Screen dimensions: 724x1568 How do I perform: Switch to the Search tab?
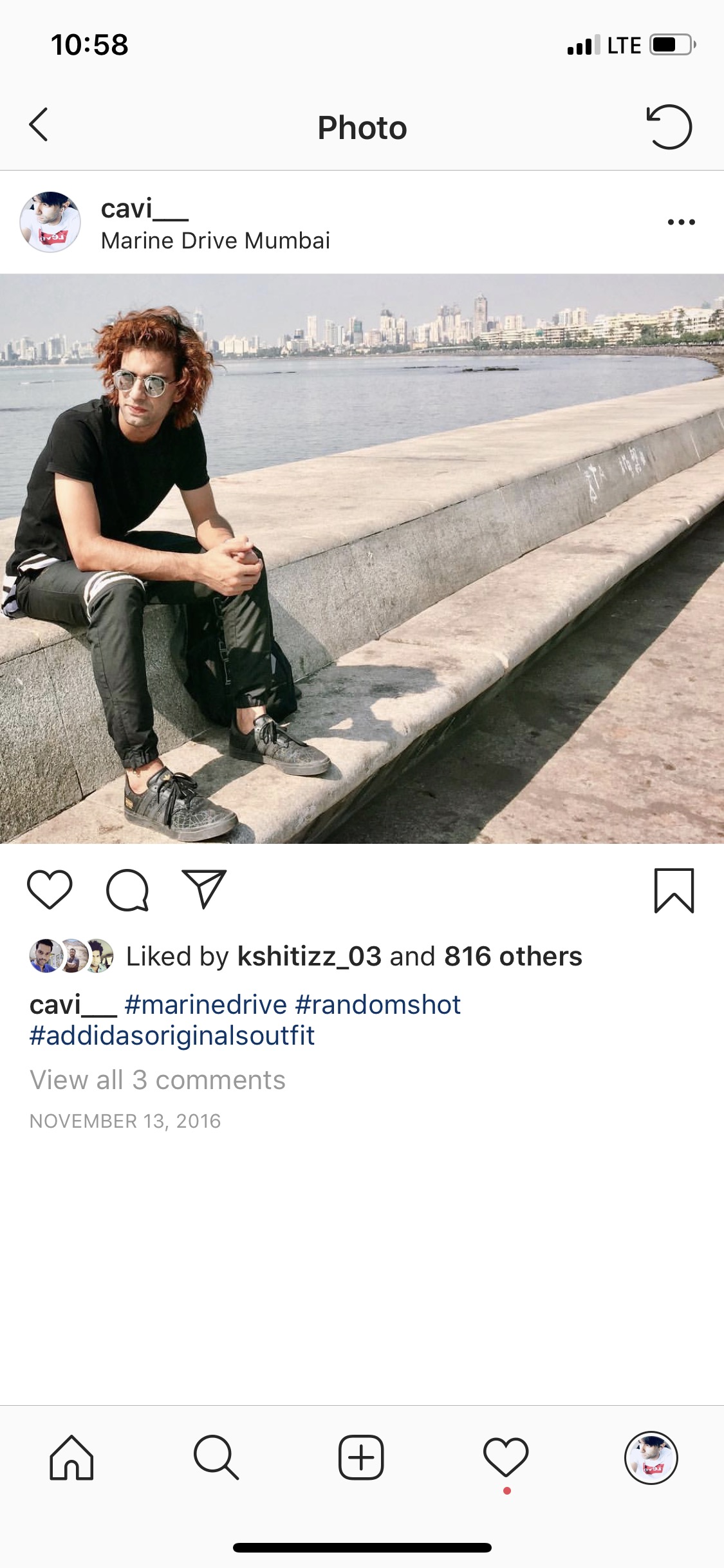pos(216,1458)
